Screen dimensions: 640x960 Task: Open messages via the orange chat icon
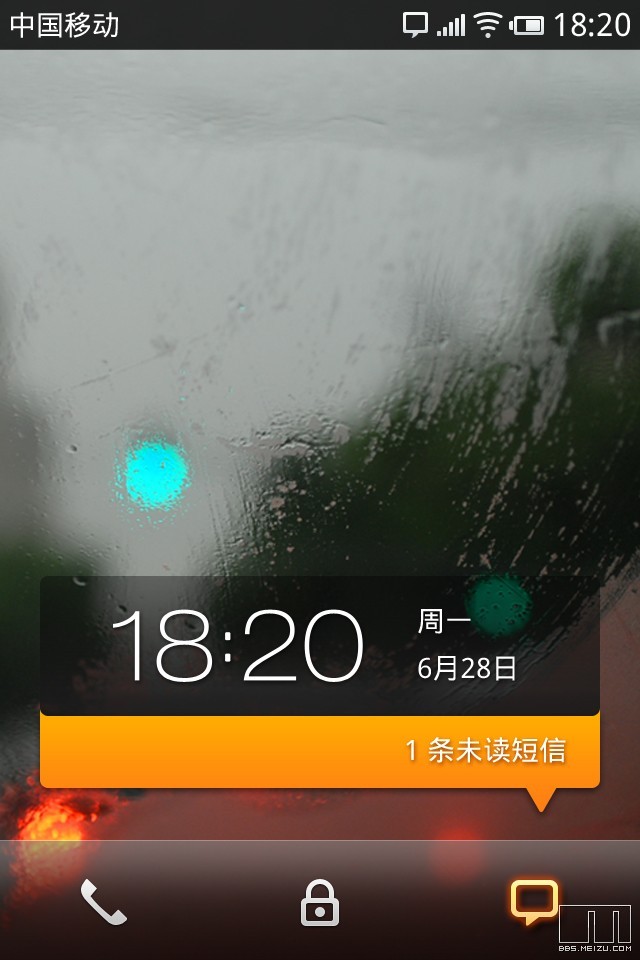(534, 900)
